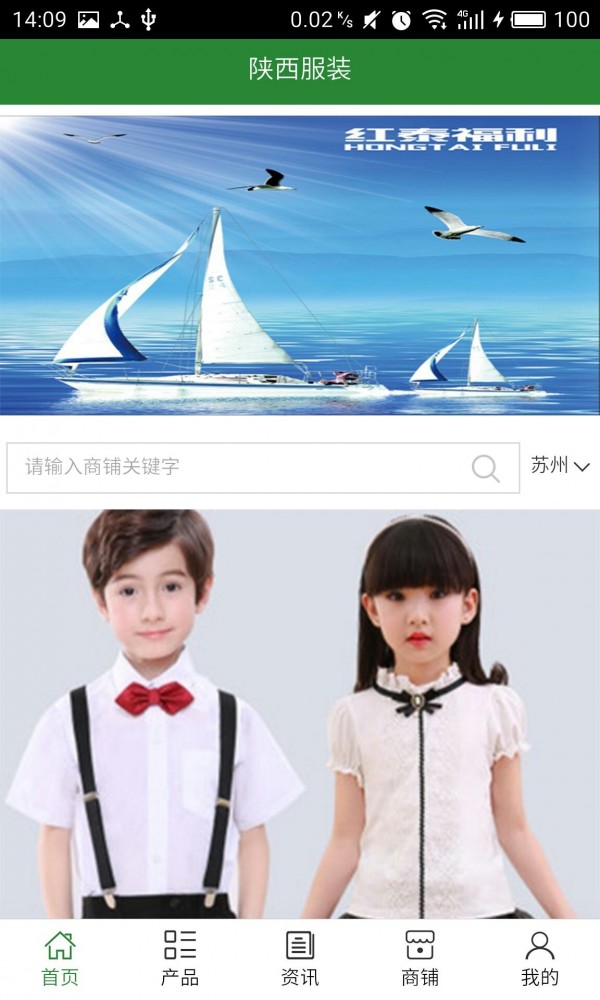Switch to the 资讯 tab
Image resolution: width=600 pixels, height=1000 pixels.
300,958
